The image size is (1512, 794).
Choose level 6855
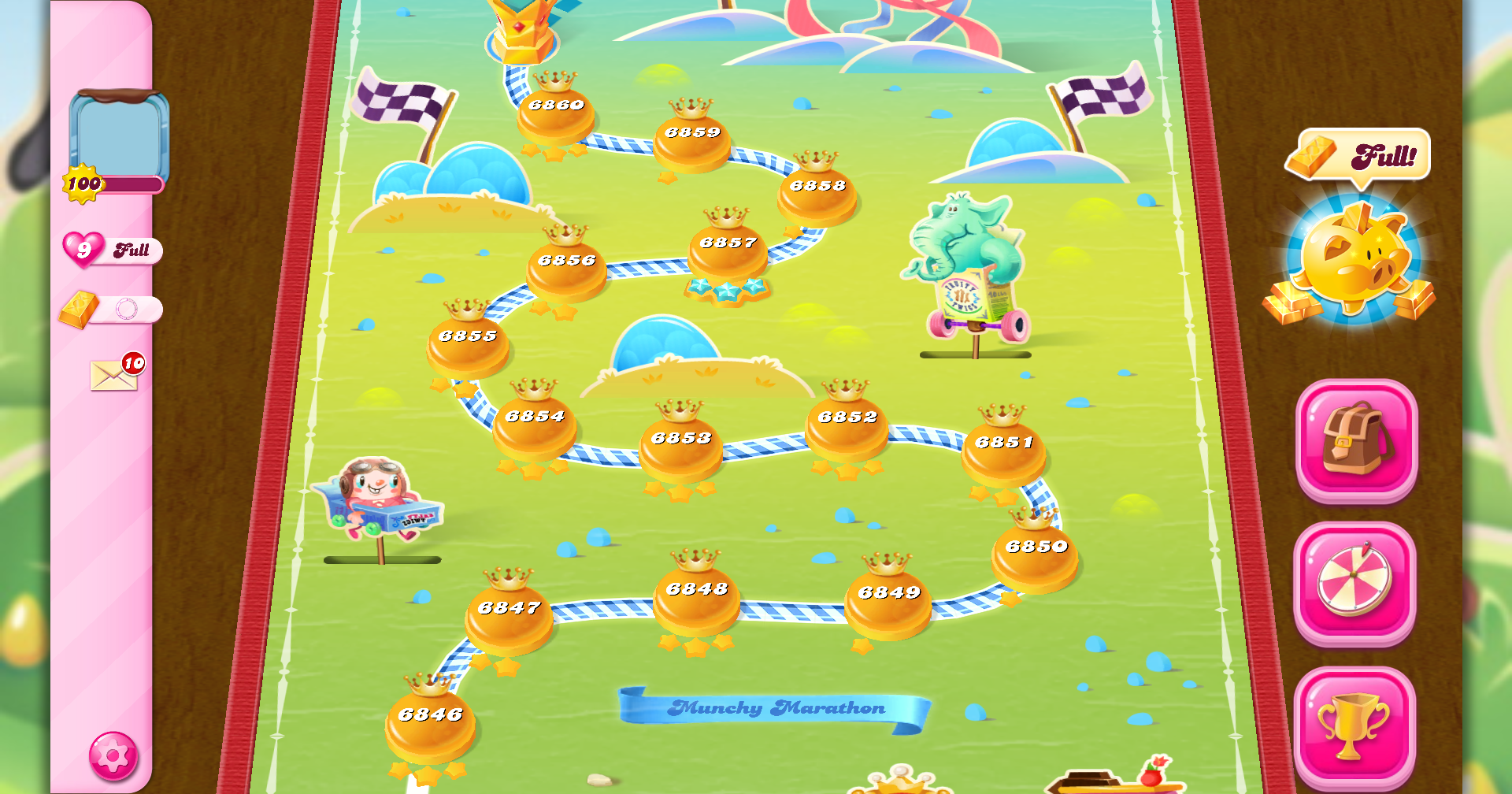point(468,345)
